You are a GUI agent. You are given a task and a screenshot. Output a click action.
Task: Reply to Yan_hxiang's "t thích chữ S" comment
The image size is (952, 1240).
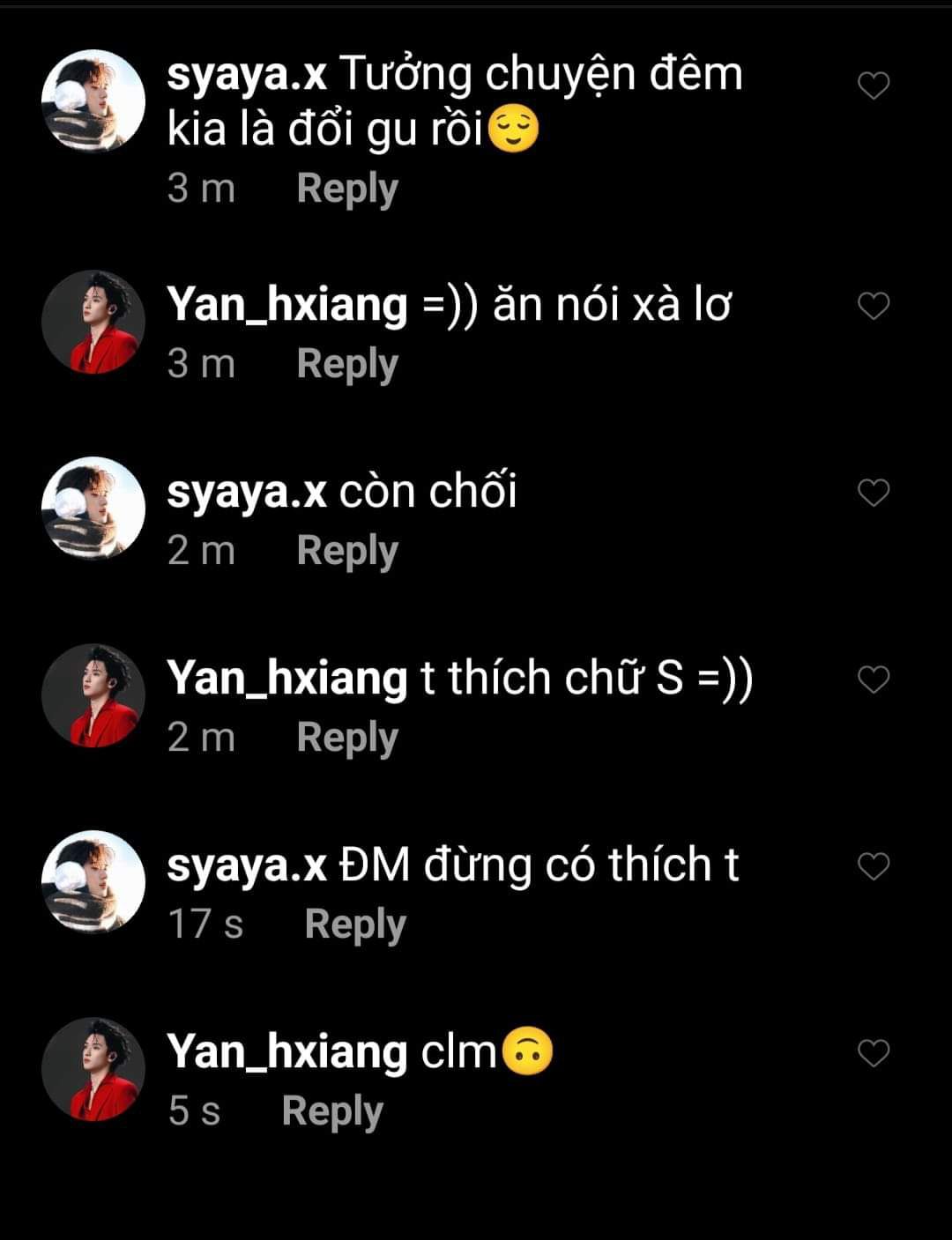pyautogui.click(x=347, y=738)
